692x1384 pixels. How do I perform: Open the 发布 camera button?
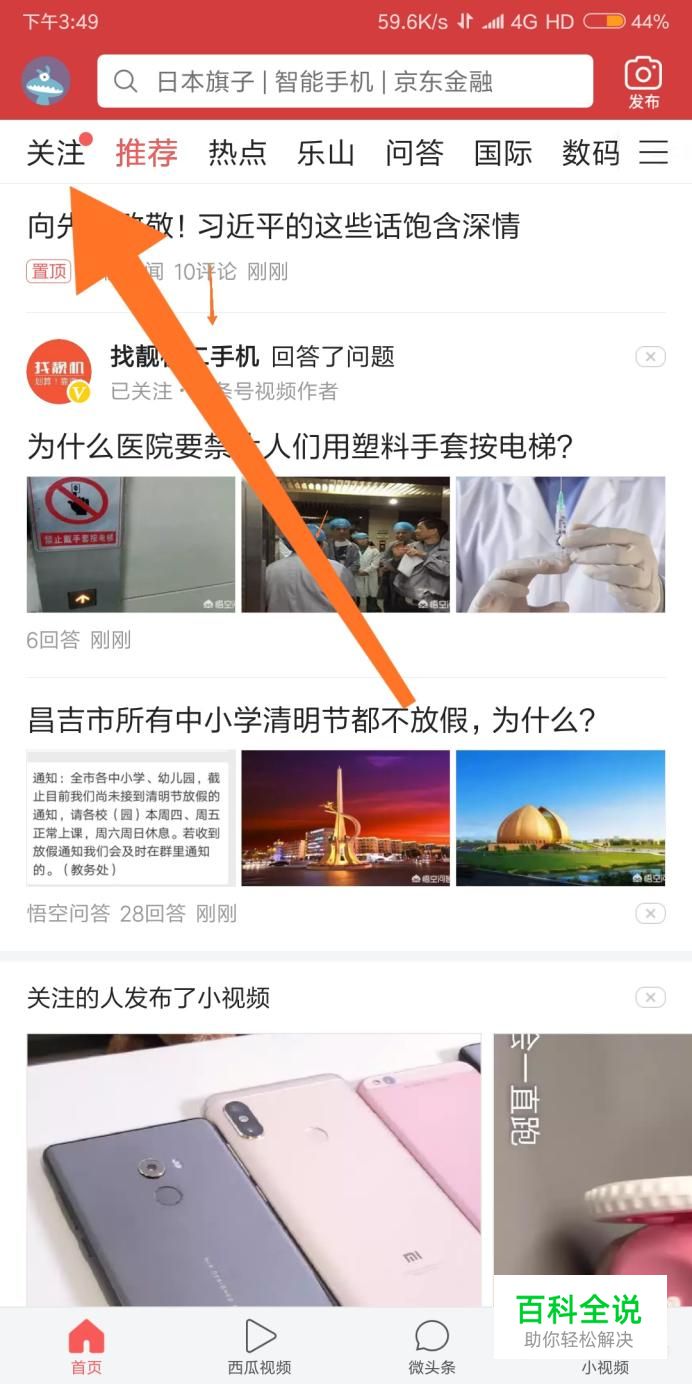coord(643,82)
